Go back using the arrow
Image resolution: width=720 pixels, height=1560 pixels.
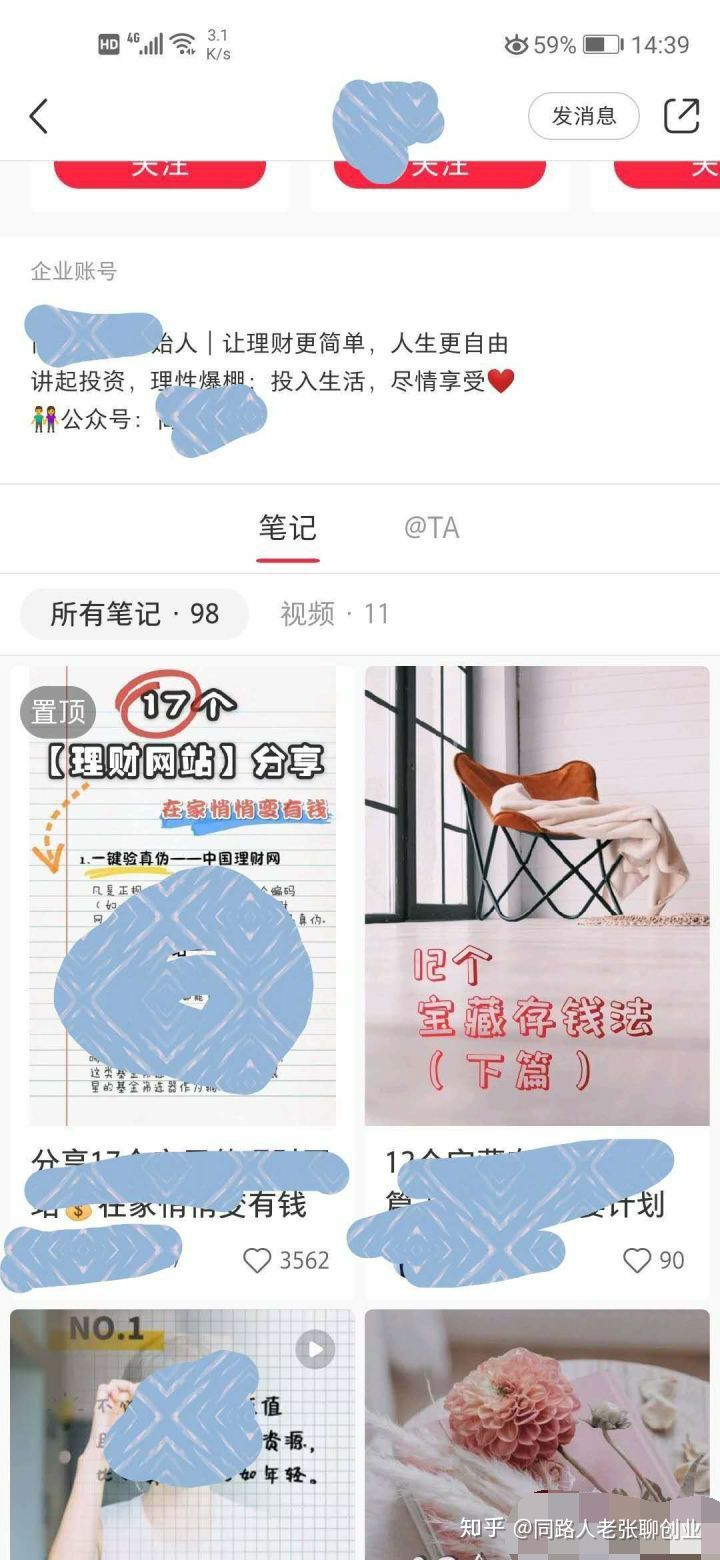tap(39, 117)
